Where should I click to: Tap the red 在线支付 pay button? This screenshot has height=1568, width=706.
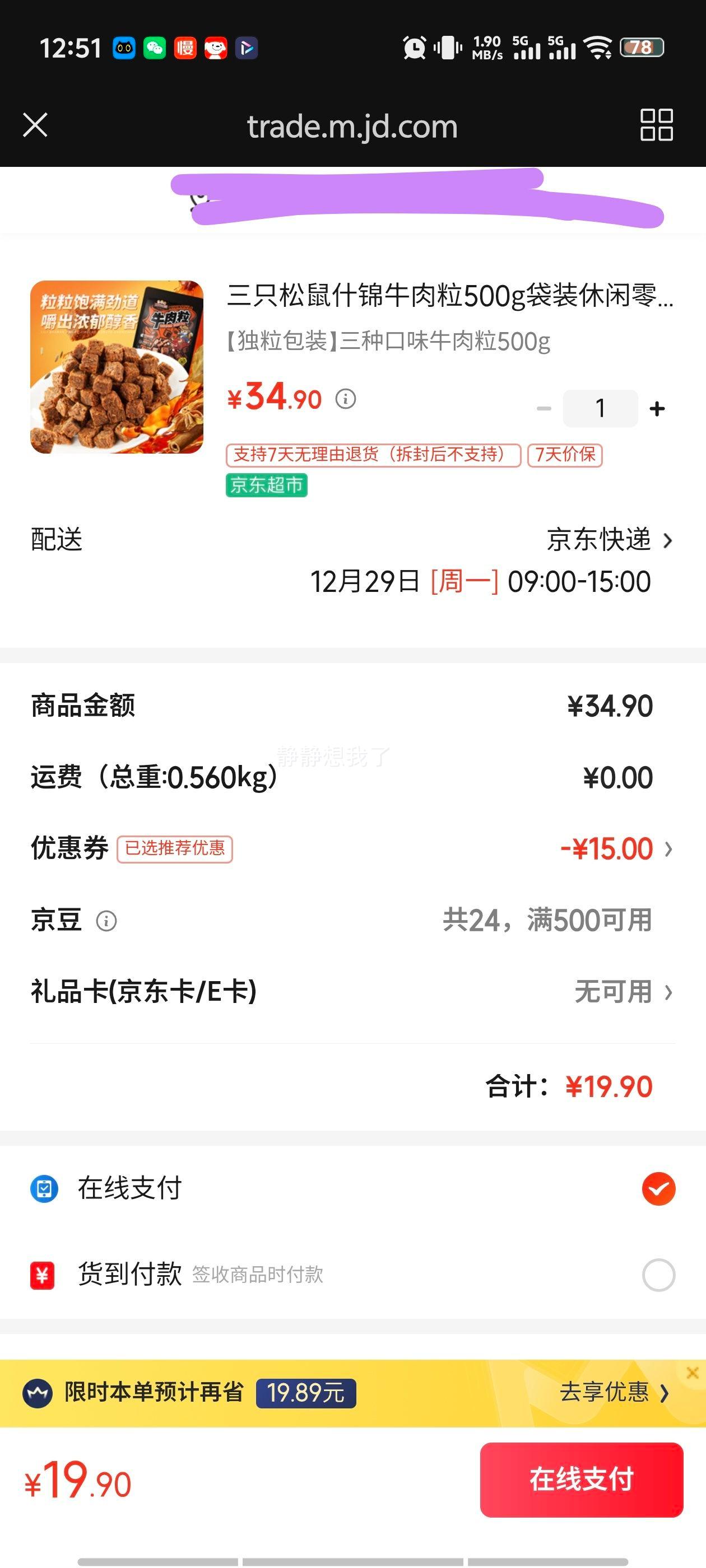coord(581,1480)
